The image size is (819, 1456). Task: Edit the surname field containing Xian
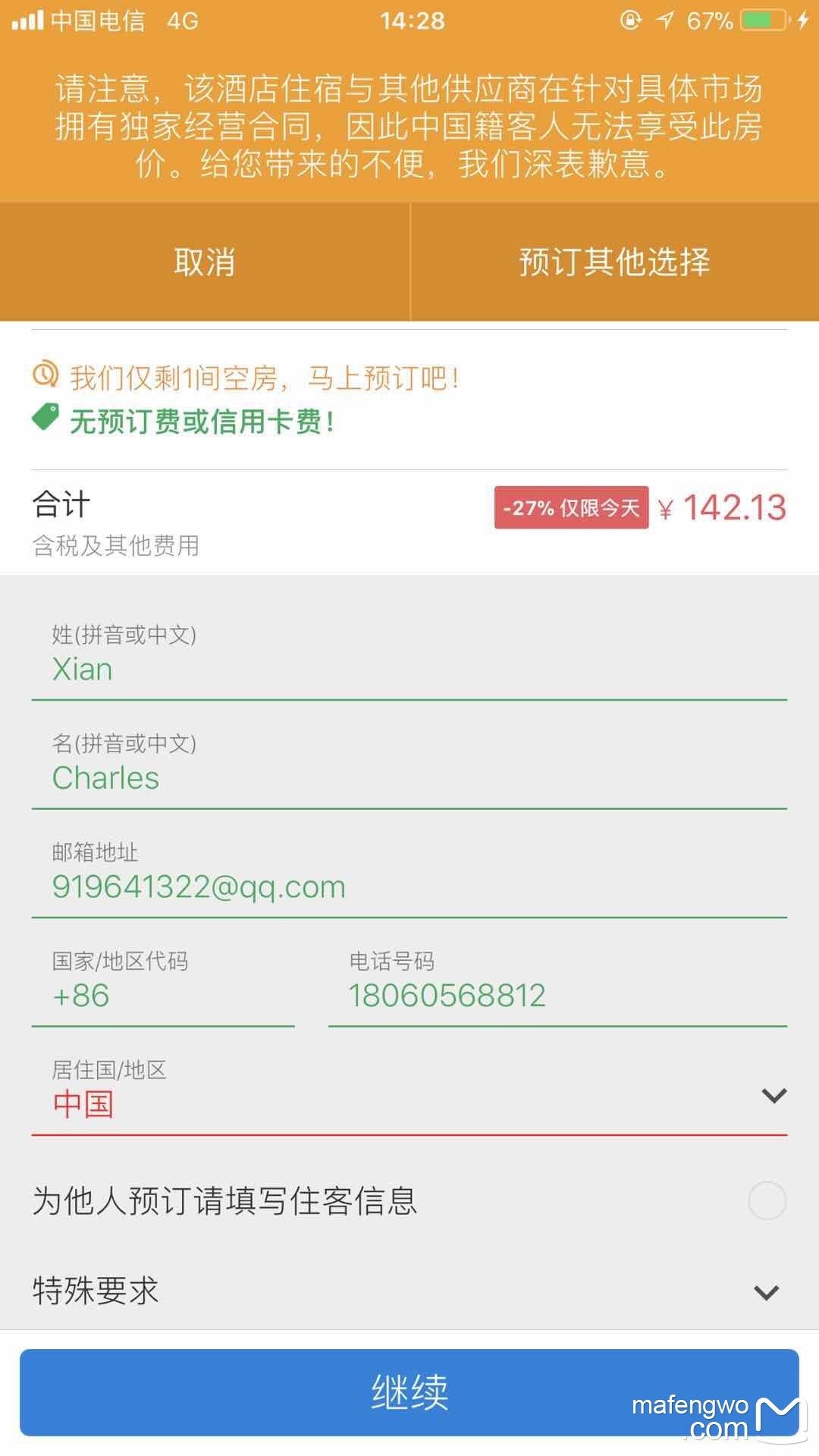pyautogui.click(x=409, y=657)
